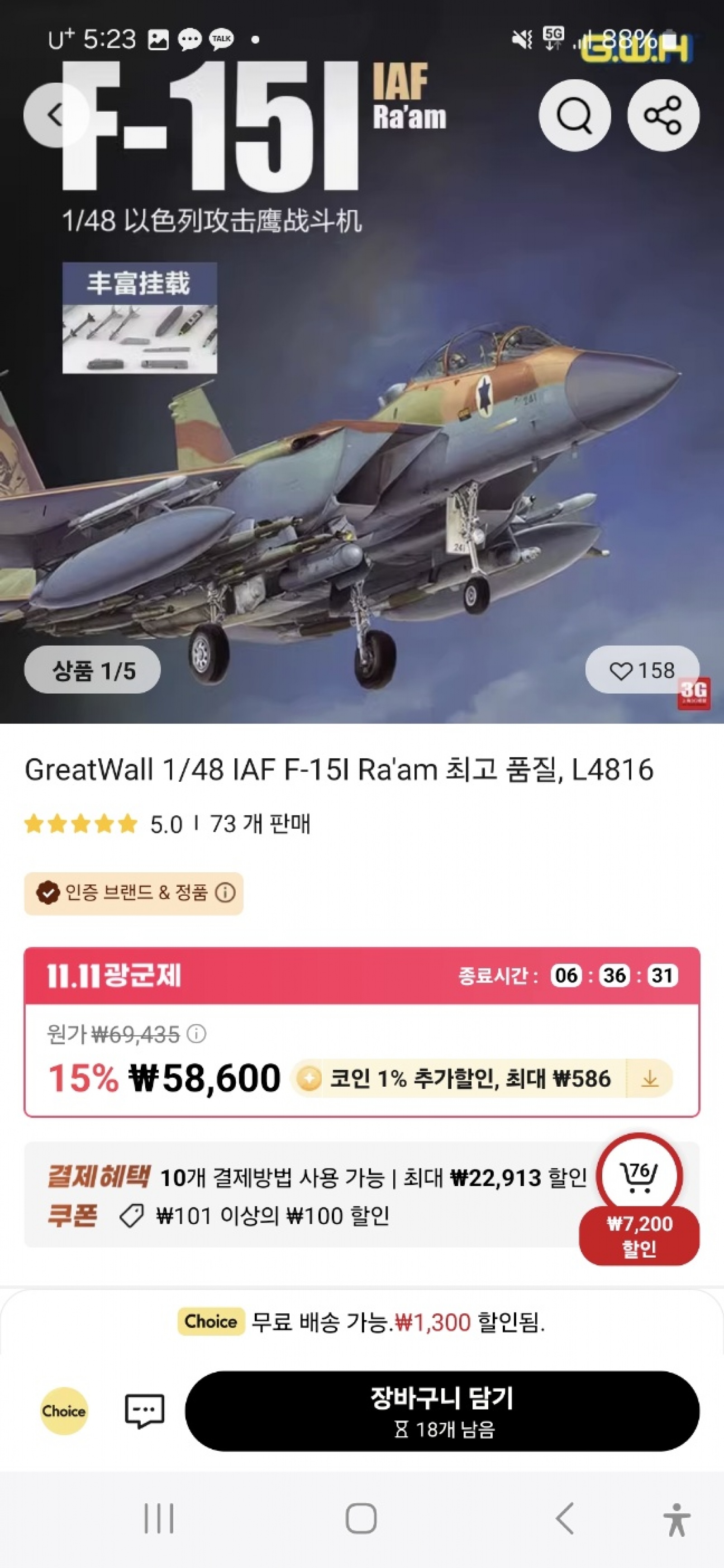The height and width of the screenshot is (1568, 724).
Task: Tap 장바구니 담기 to add to cart
Action: pos(442,1411)
